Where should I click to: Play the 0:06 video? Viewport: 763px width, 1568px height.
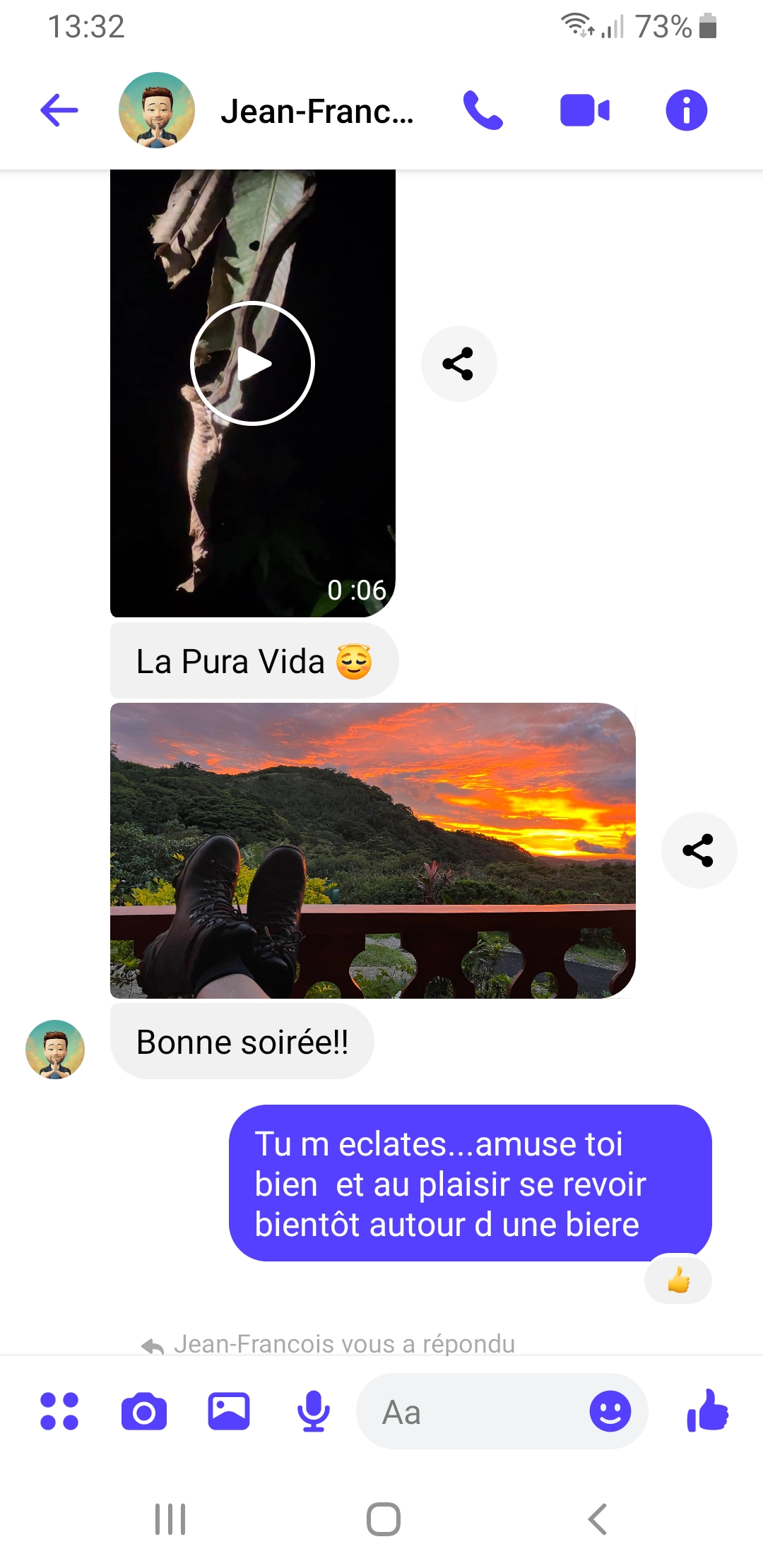pos(252,364)
